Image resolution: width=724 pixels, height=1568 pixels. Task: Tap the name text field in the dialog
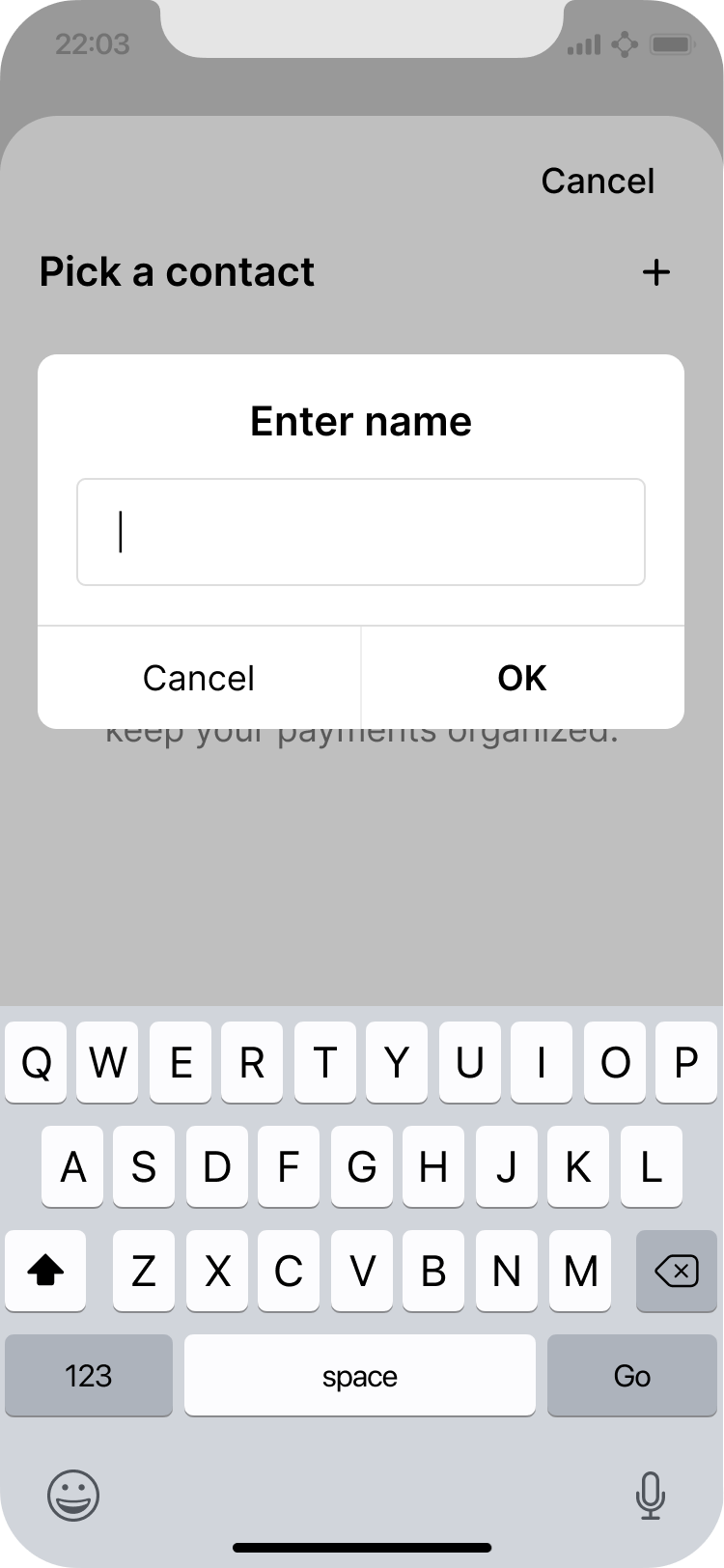(361, 532)
